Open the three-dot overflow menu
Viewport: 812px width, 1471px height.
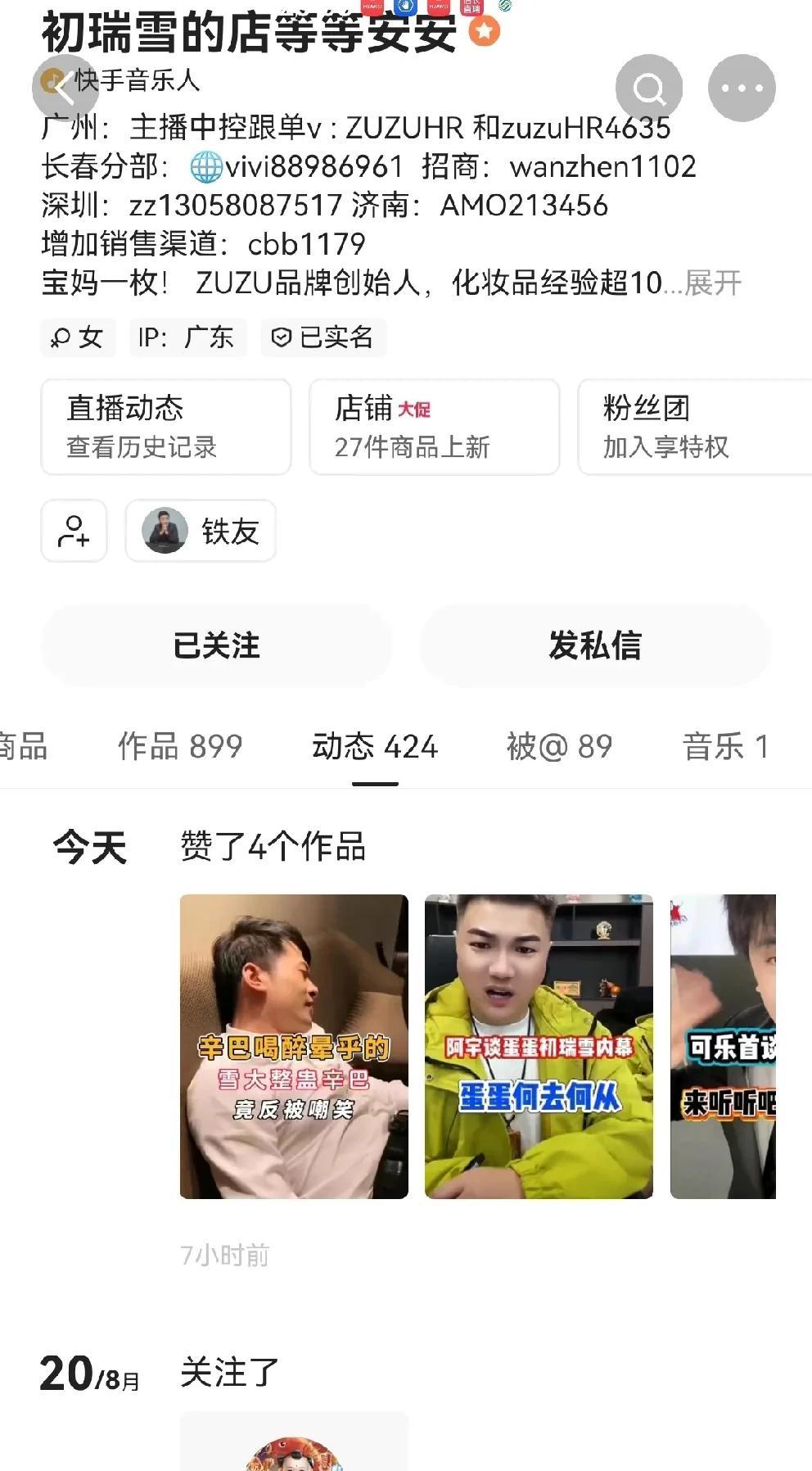(x=742, y=88)
